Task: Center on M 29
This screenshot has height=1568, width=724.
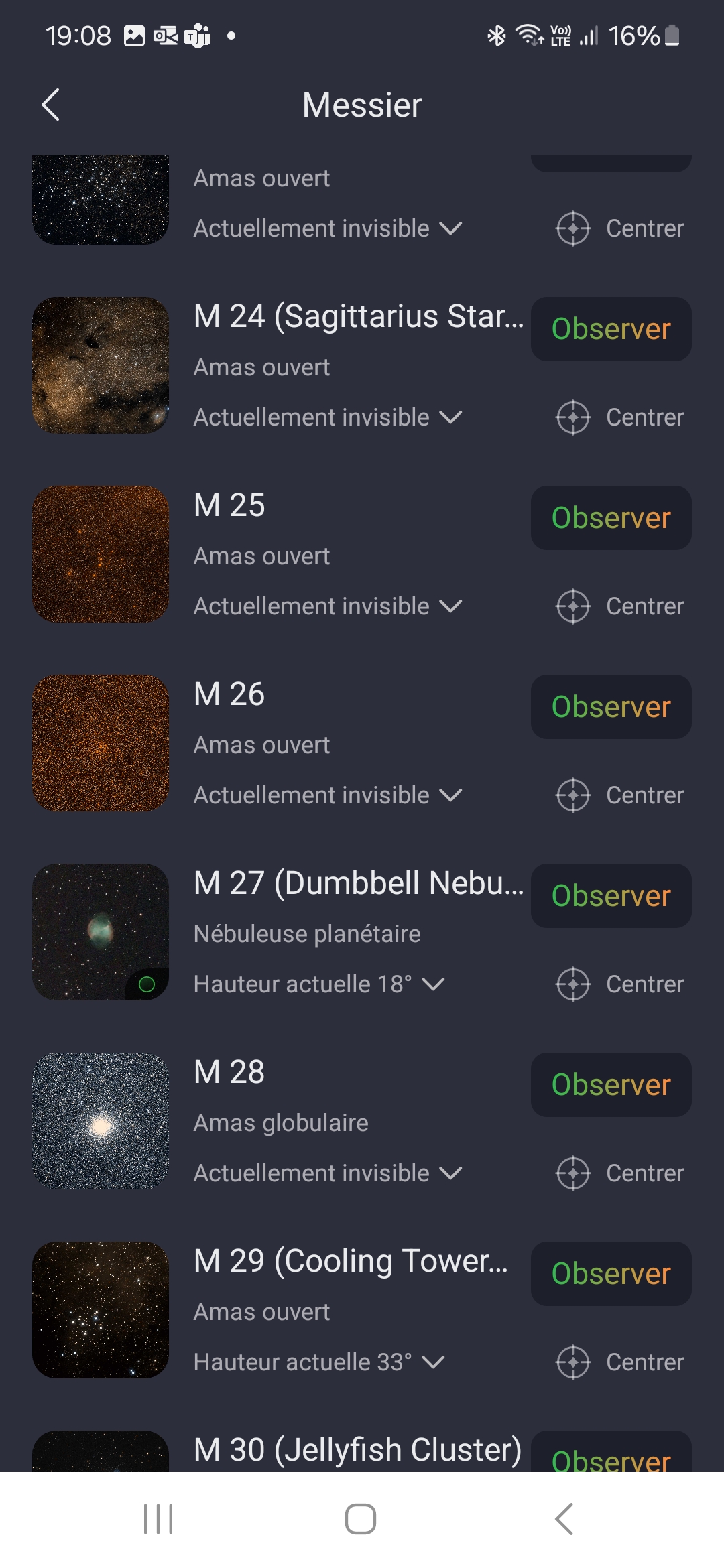Action: click(x=620, y=1362)
